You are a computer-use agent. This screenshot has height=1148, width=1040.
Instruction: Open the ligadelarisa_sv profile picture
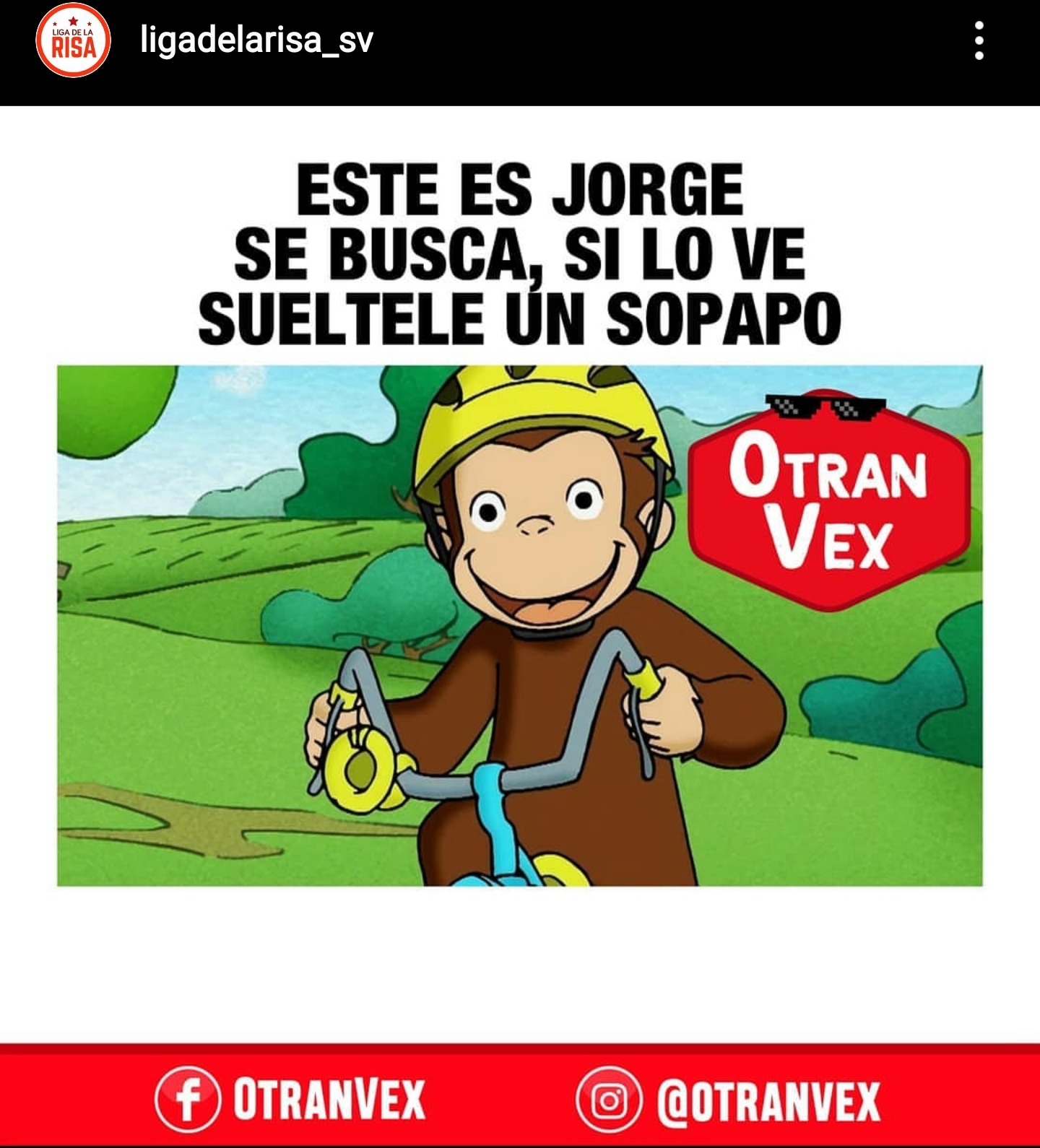(x=73, y=40)
